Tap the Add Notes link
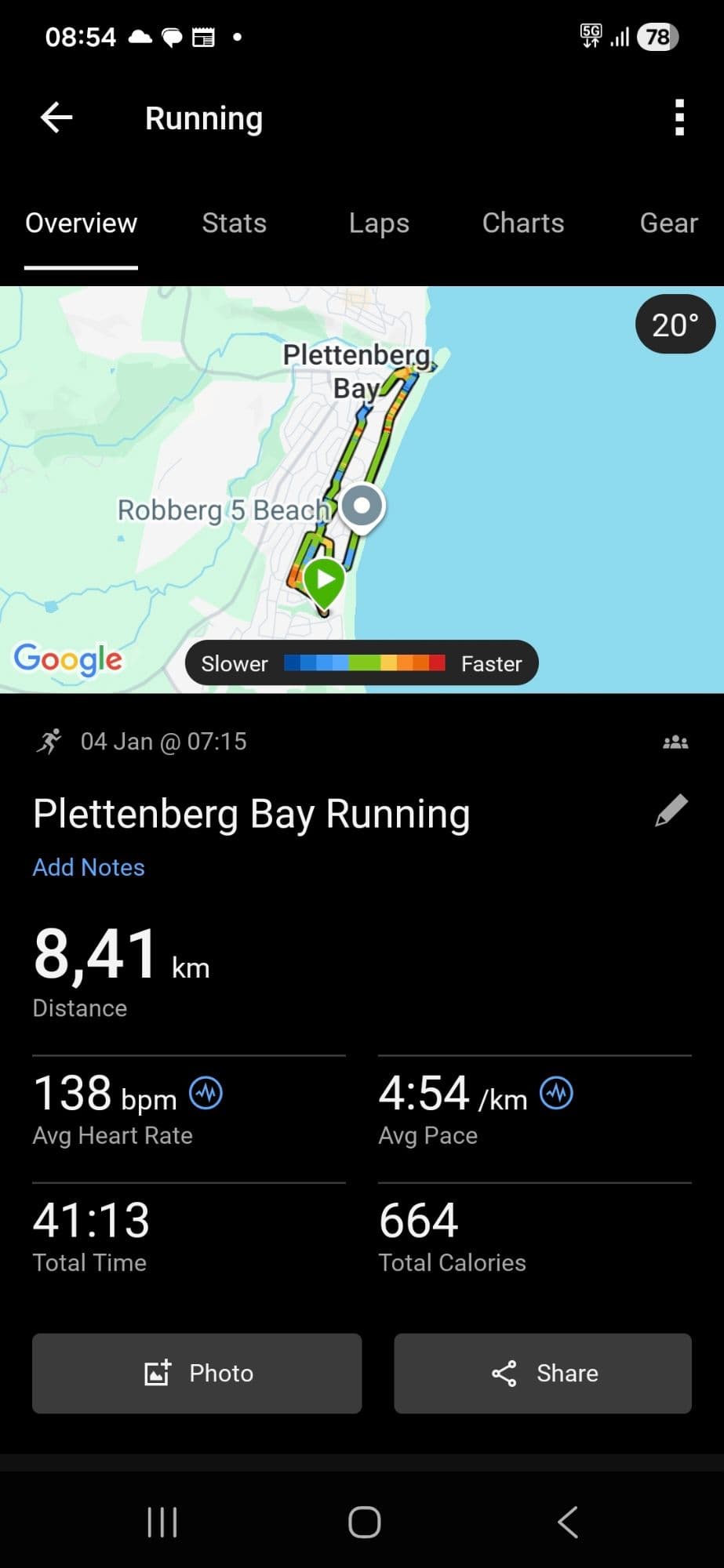The width and height of the screenshot is (724, 1568). 89,867
